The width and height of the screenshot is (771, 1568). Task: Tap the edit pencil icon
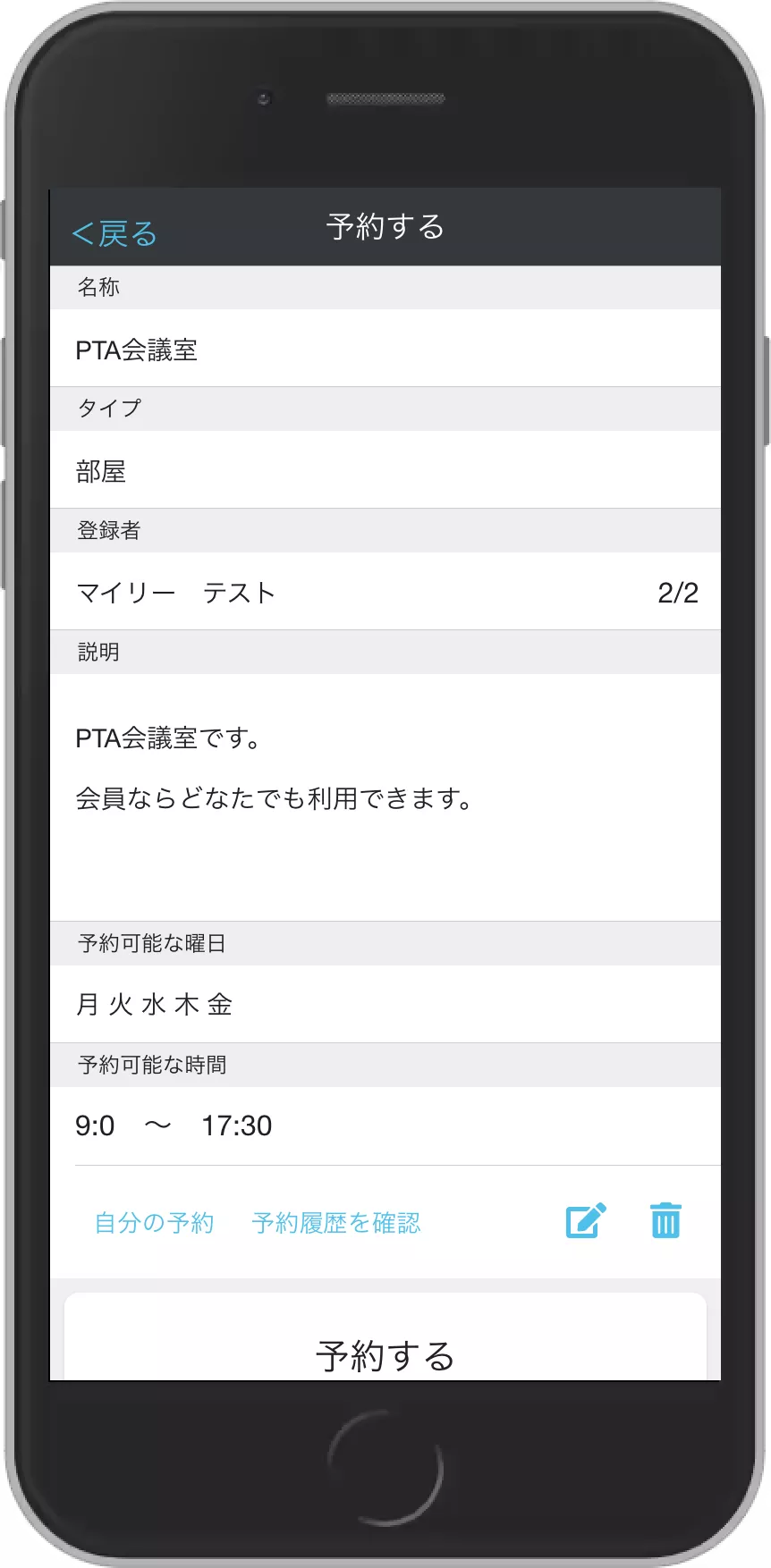[x=586, y=1221]
